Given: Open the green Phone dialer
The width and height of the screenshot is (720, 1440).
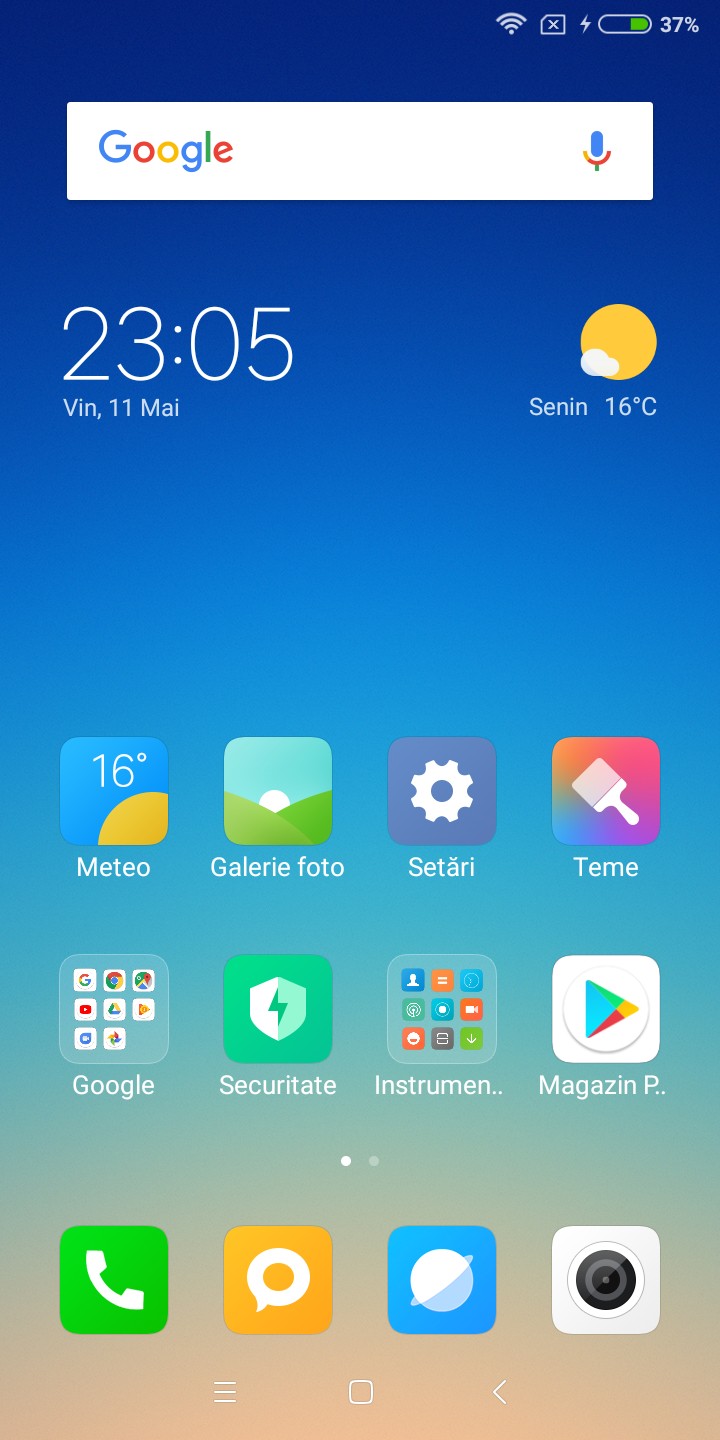Looking at the screenshot, I should tap(114, 1280).
